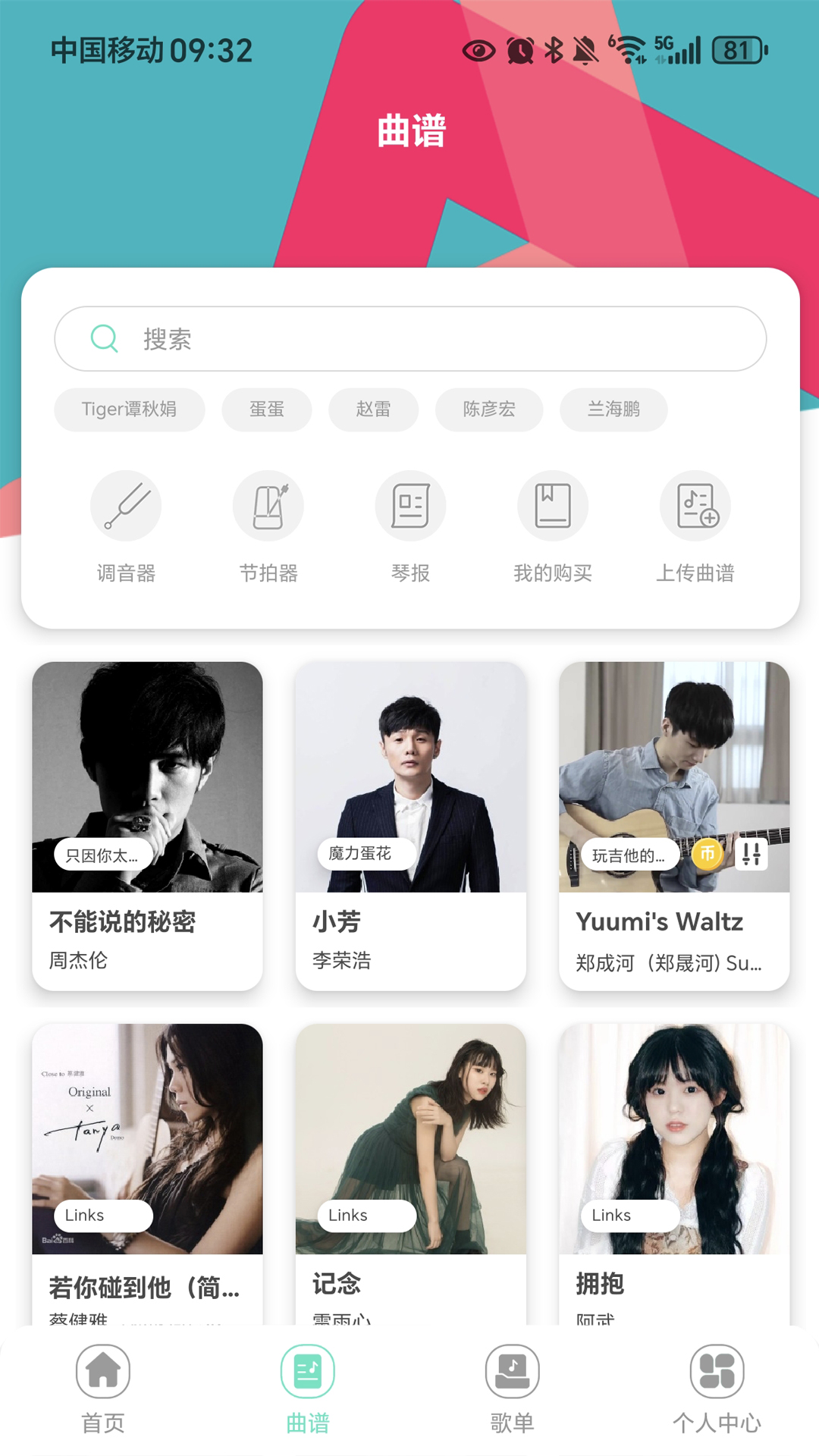The height and width of the screenshot is (1456, 819).
Task: Open the Yuumi's Waltz score card
Action: coord(674,826)
